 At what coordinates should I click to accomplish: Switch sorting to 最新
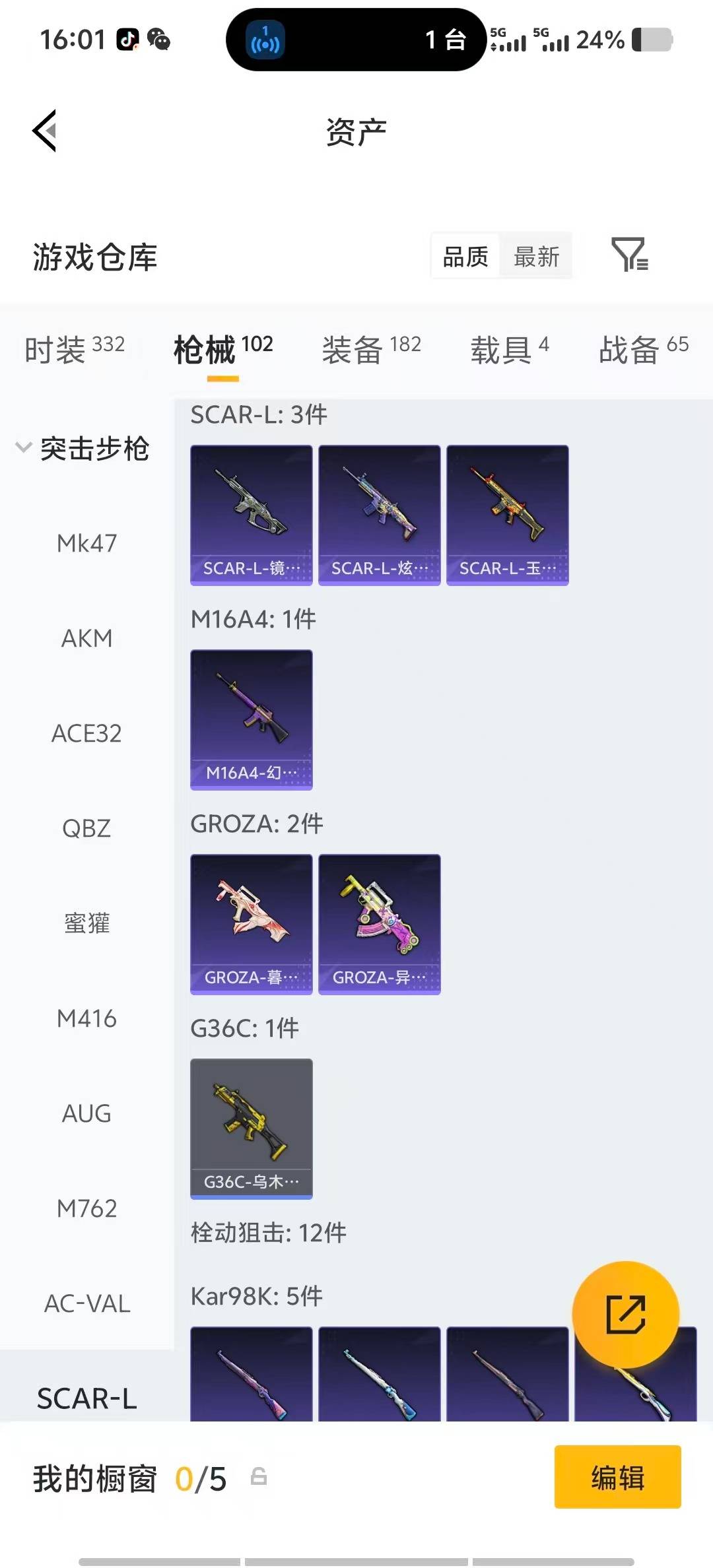(536, 256)
